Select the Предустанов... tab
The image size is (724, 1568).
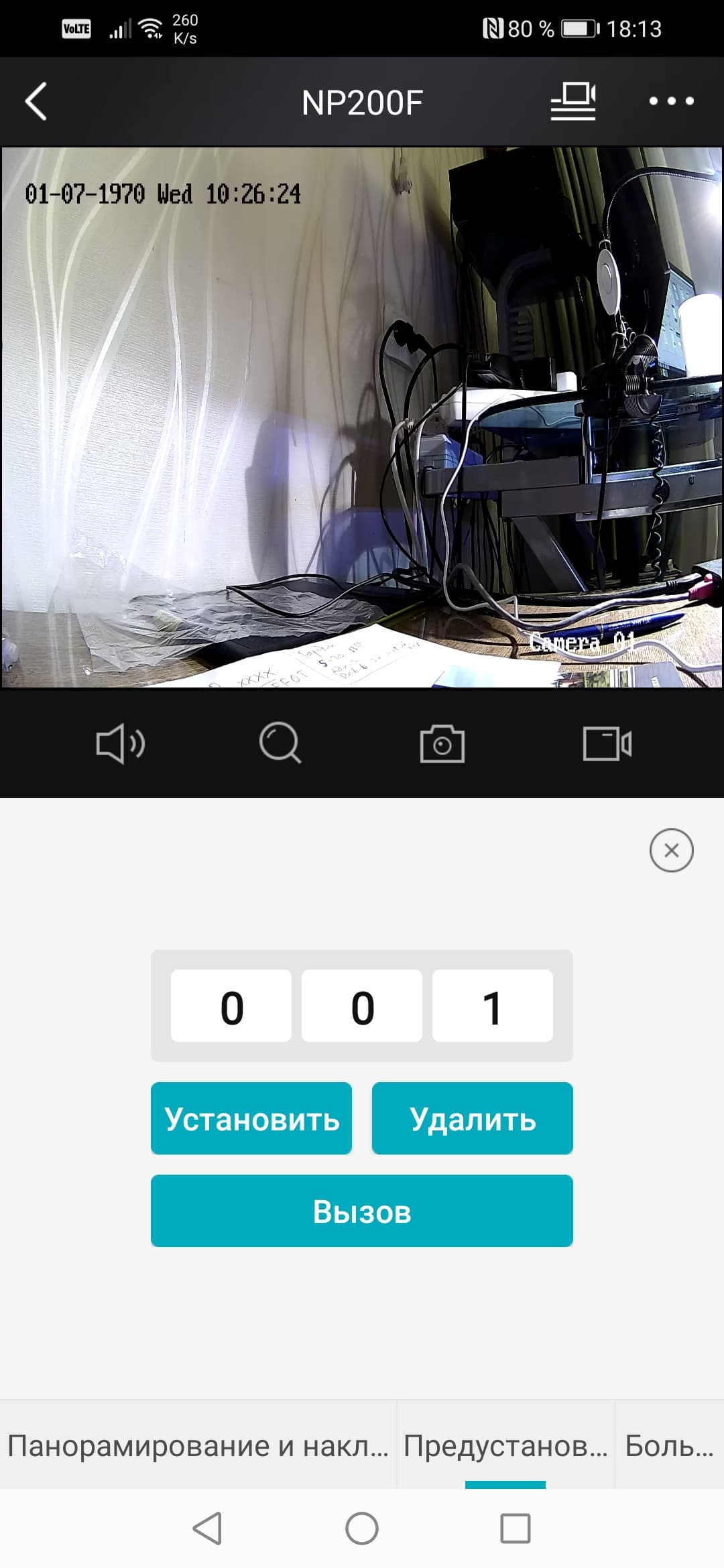click(x=505, y=1445)
